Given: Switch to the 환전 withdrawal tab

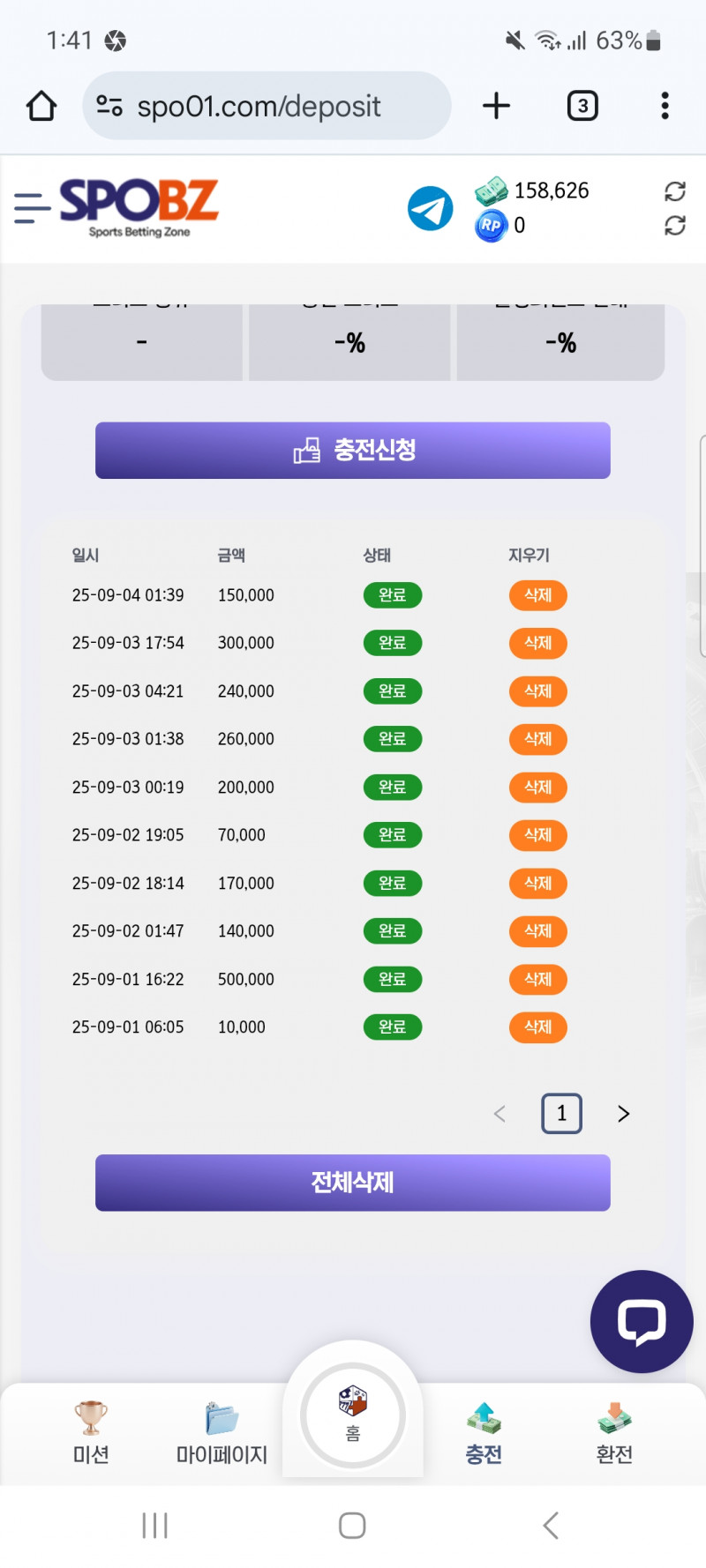Looking at the screenshot, I should point(614,1433).
